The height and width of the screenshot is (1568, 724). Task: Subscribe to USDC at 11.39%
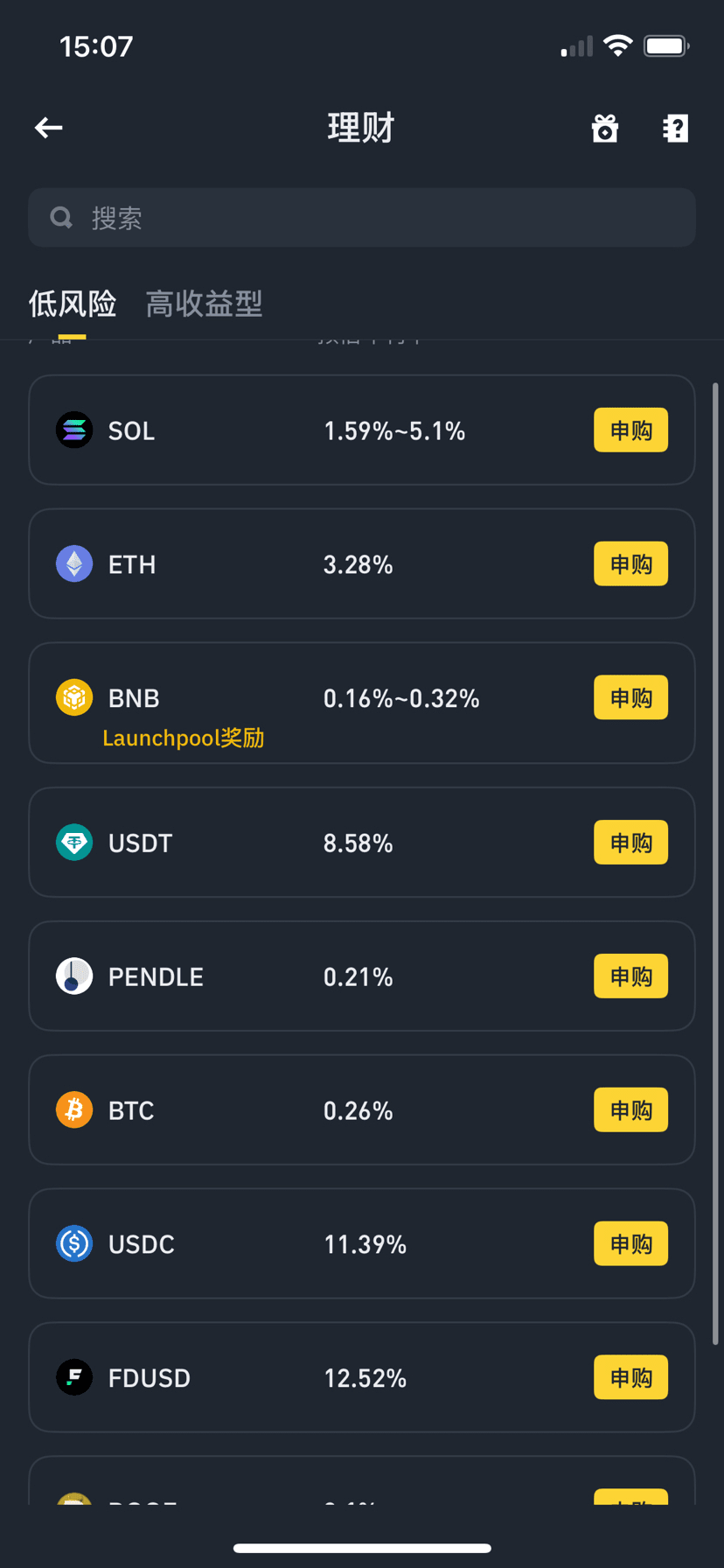630,1243
